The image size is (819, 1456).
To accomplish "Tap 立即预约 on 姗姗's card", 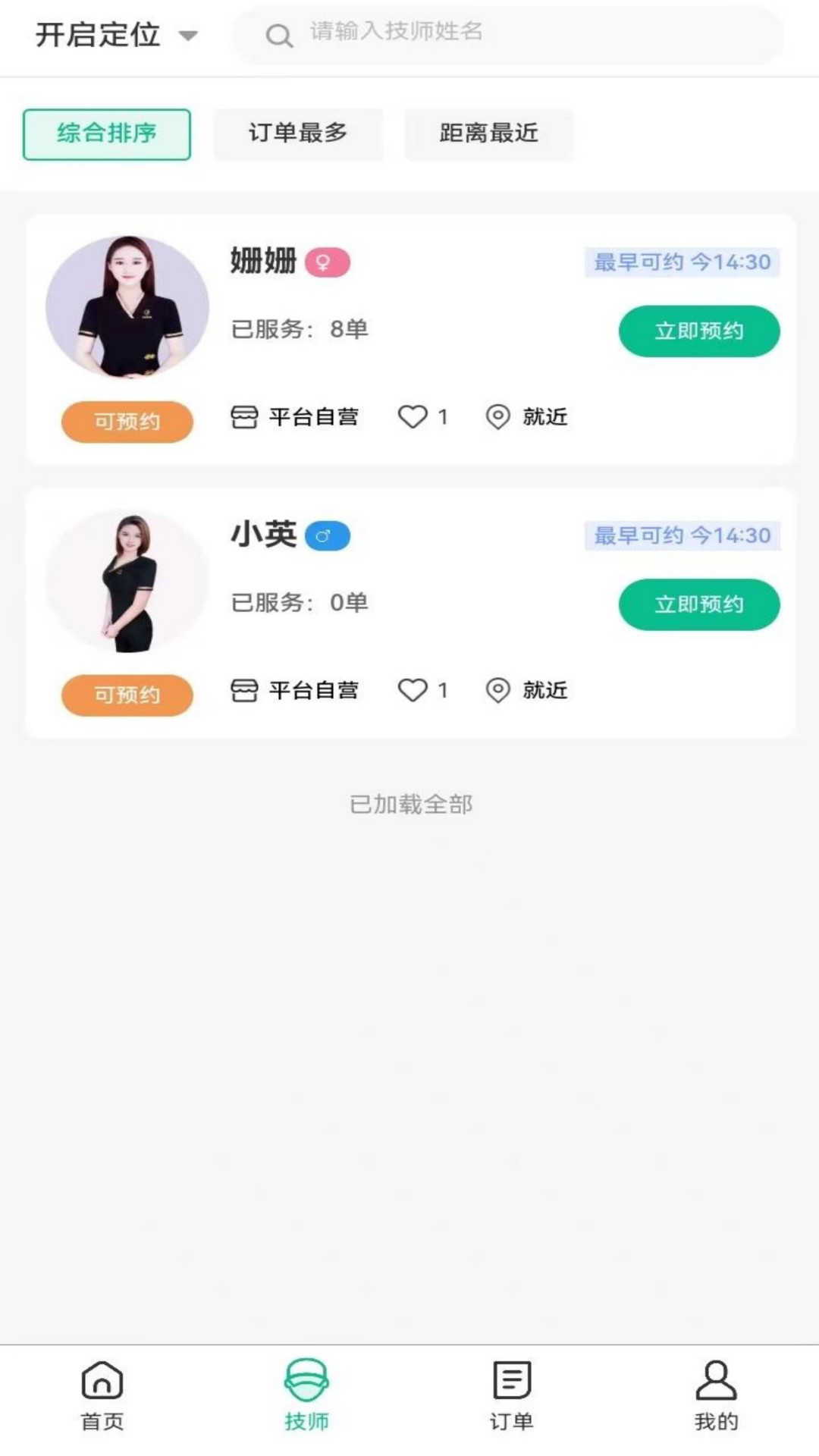I will pyautogui.click(x=698, y=330).
